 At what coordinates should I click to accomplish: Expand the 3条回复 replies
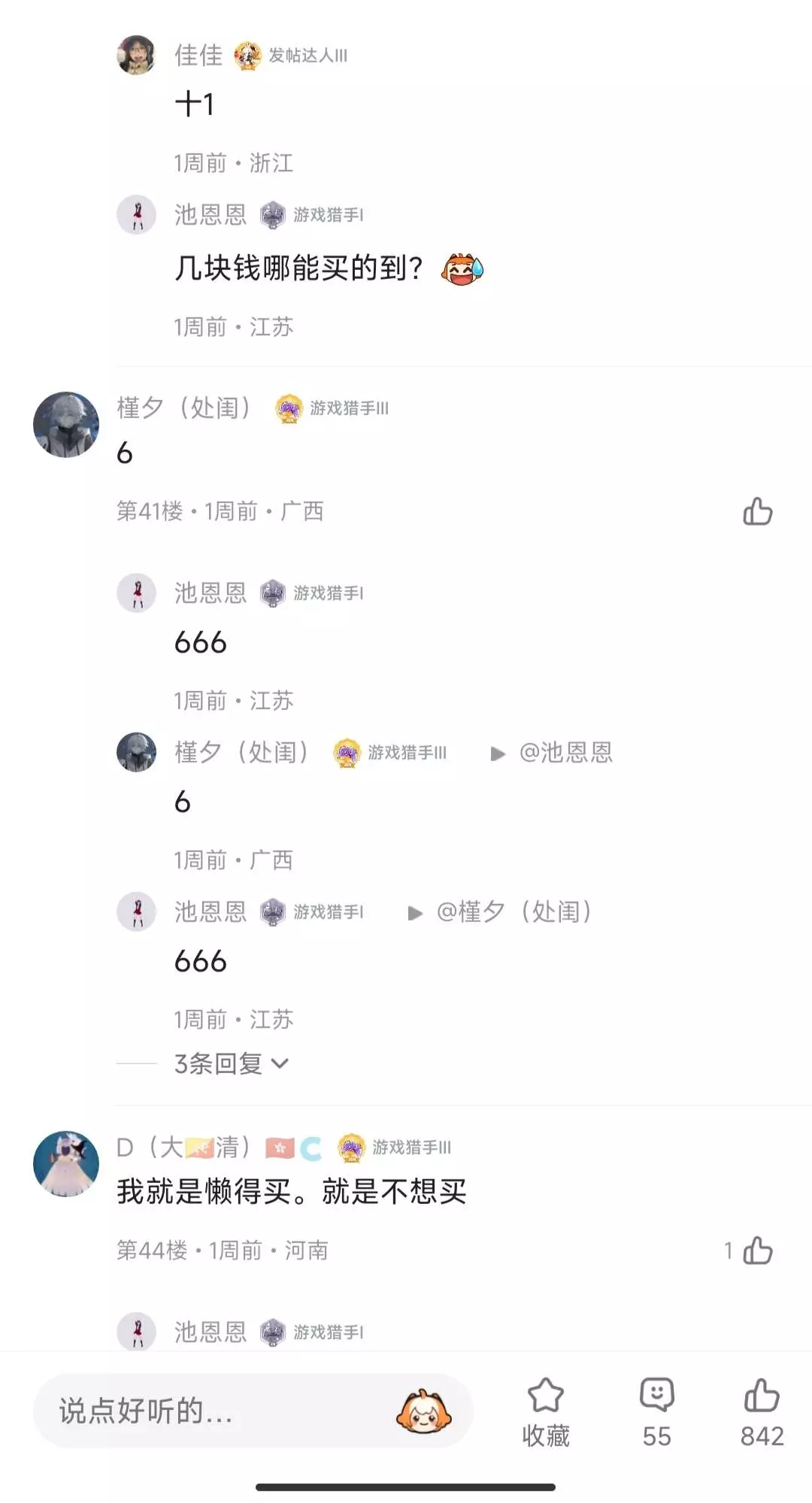pyautogui.click(x=232, y=1063)
